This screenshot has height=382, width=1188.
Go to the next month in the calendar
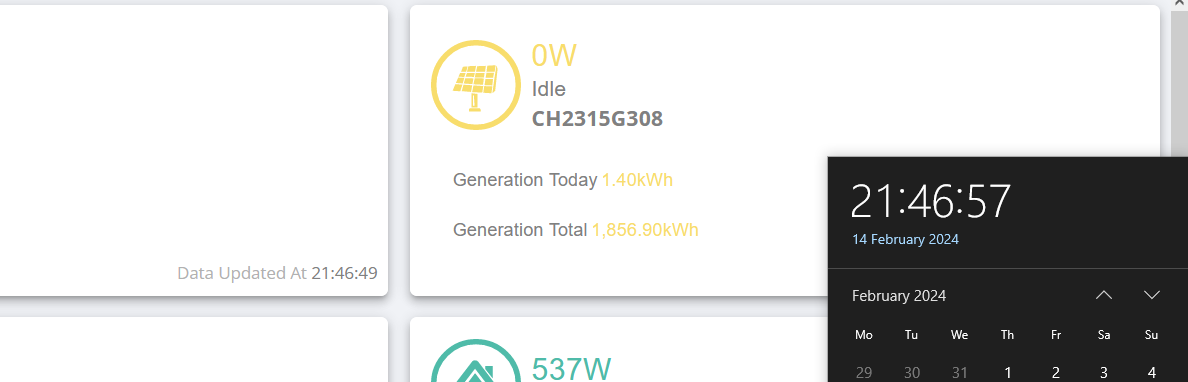(1152, 295)
